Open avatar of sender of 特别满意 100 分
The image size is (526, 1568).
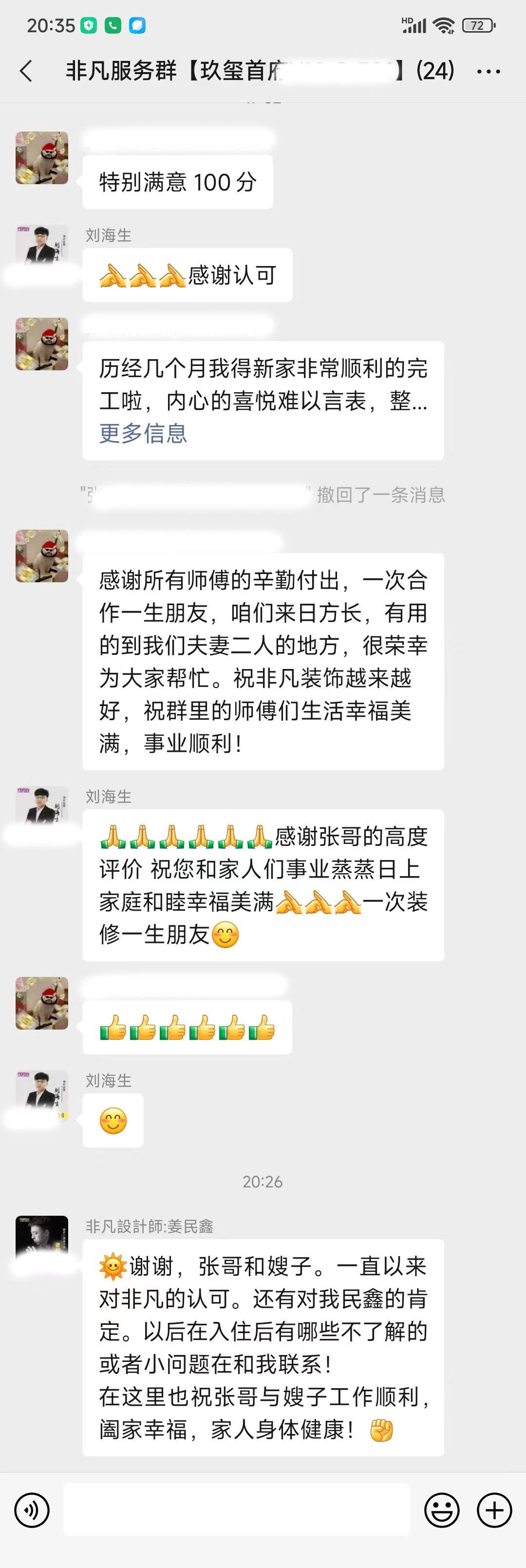41,158
